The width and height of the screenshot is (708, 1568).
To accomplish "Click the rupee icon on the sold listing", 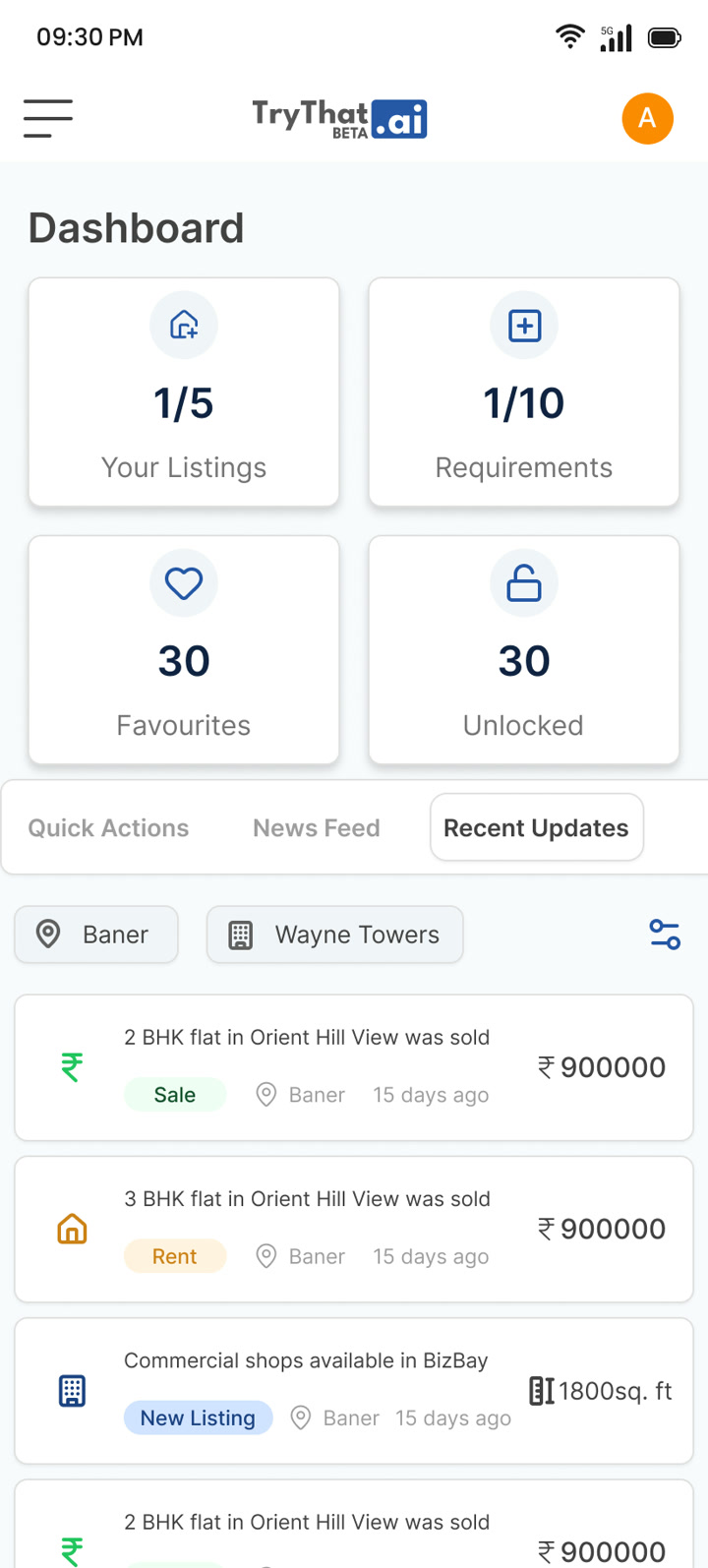I will (70, 1067).
